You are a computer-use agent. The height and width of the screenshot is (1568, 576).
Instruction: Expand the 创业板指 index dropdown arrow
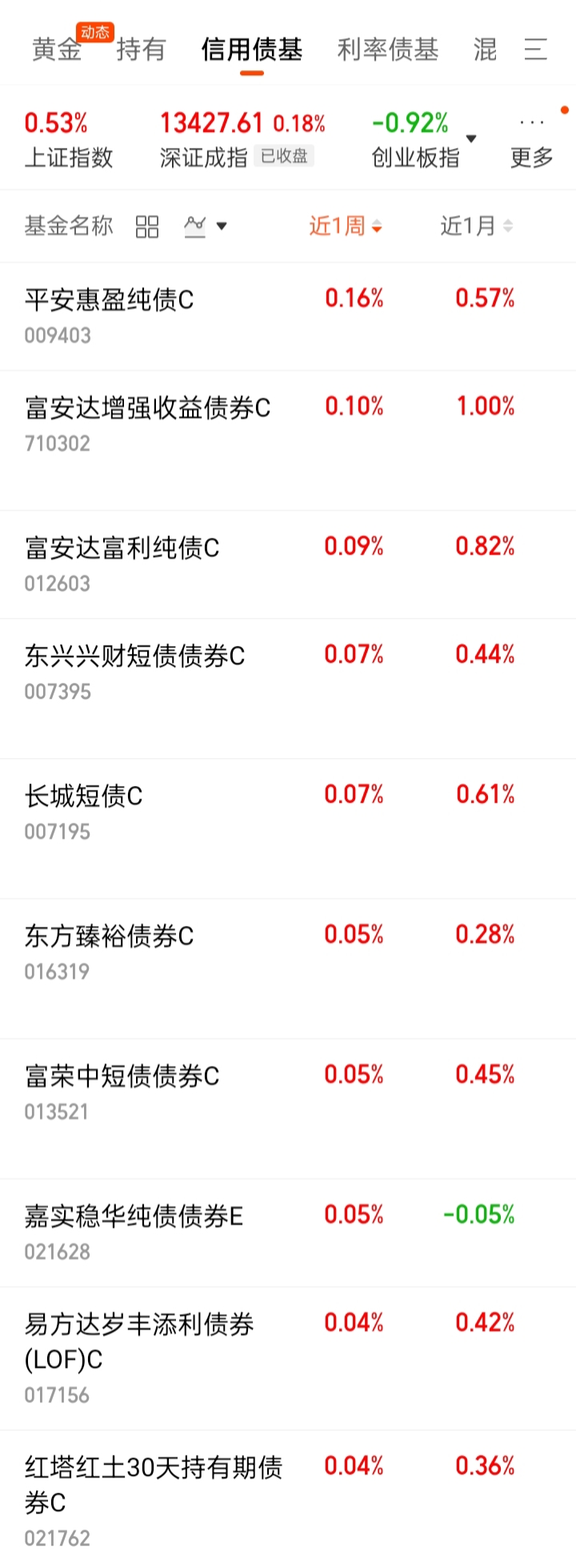(x=471, y=138)
